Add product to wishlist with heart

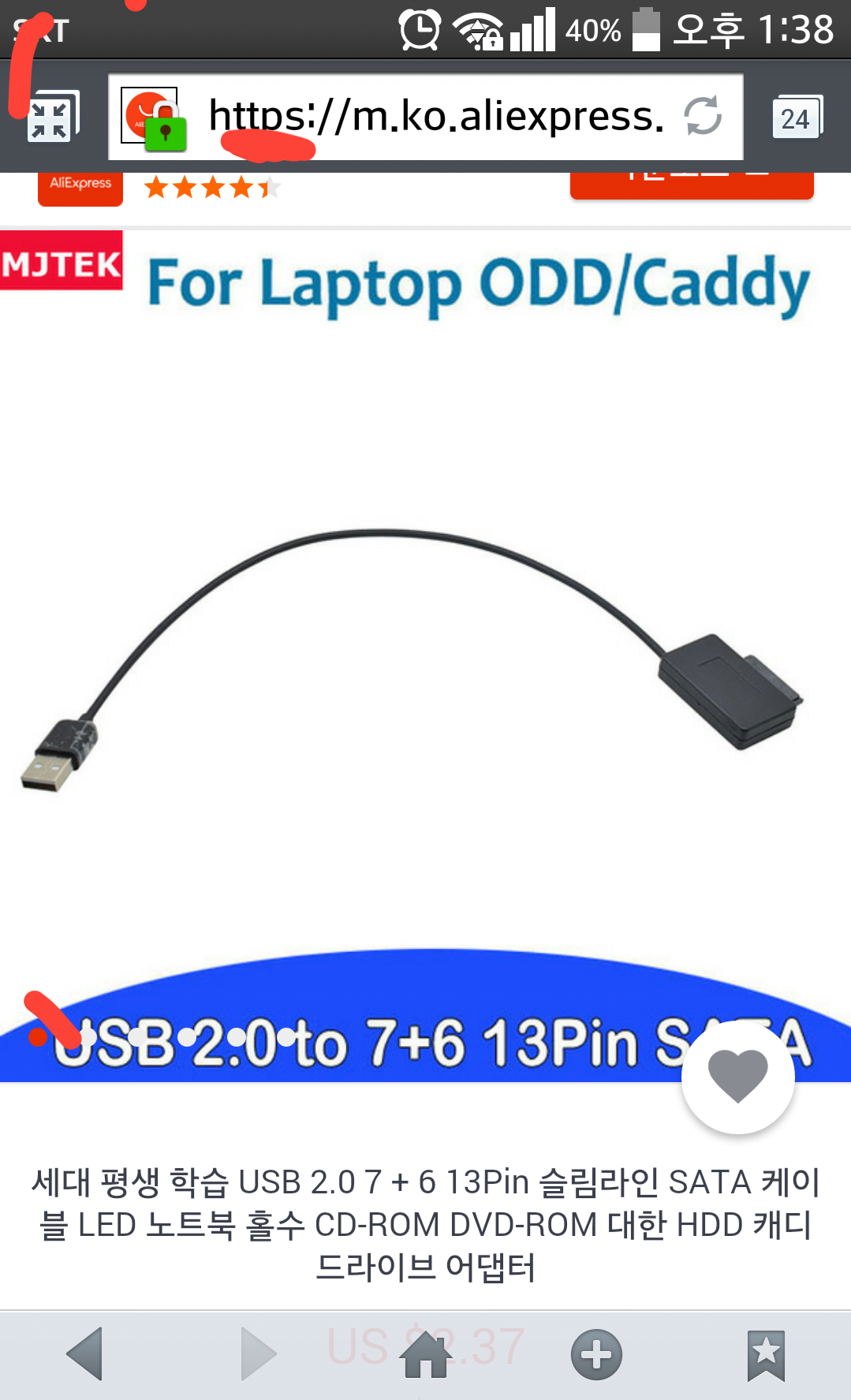pyautogui.click(x=737, y=1076)
